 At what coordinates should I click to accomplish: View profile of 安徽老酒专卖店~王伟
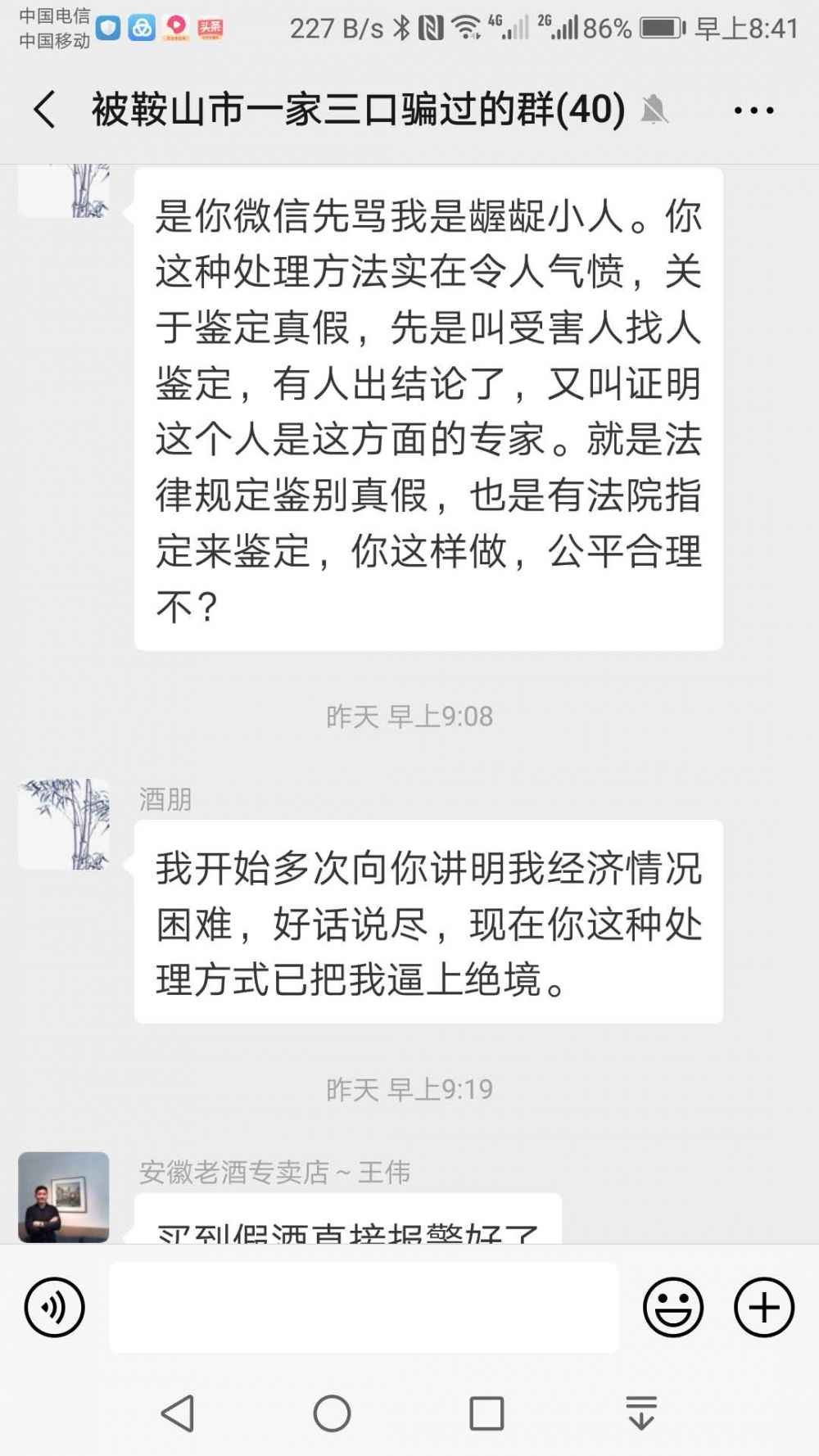pos(64,1196)
